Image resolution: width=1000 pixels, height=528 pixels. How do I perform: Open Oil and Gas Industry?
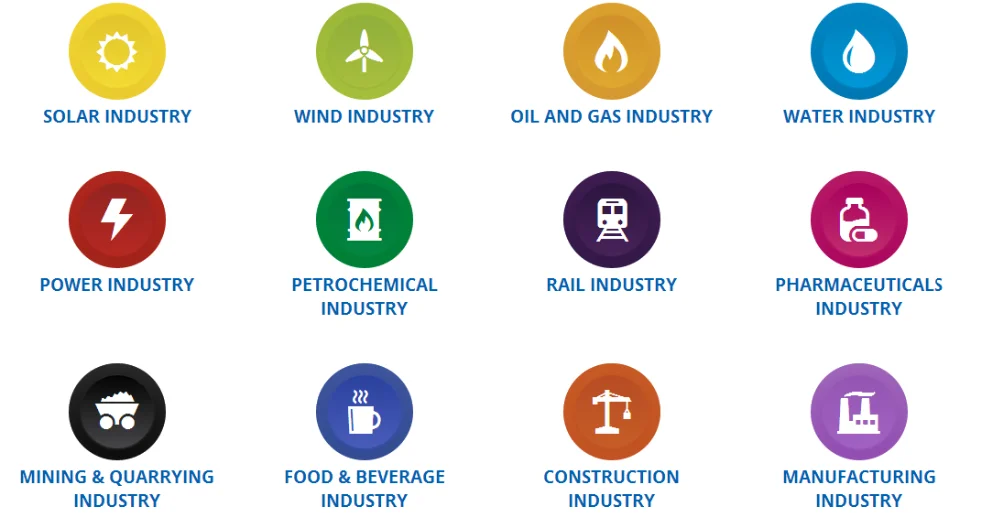pos(611,52)
